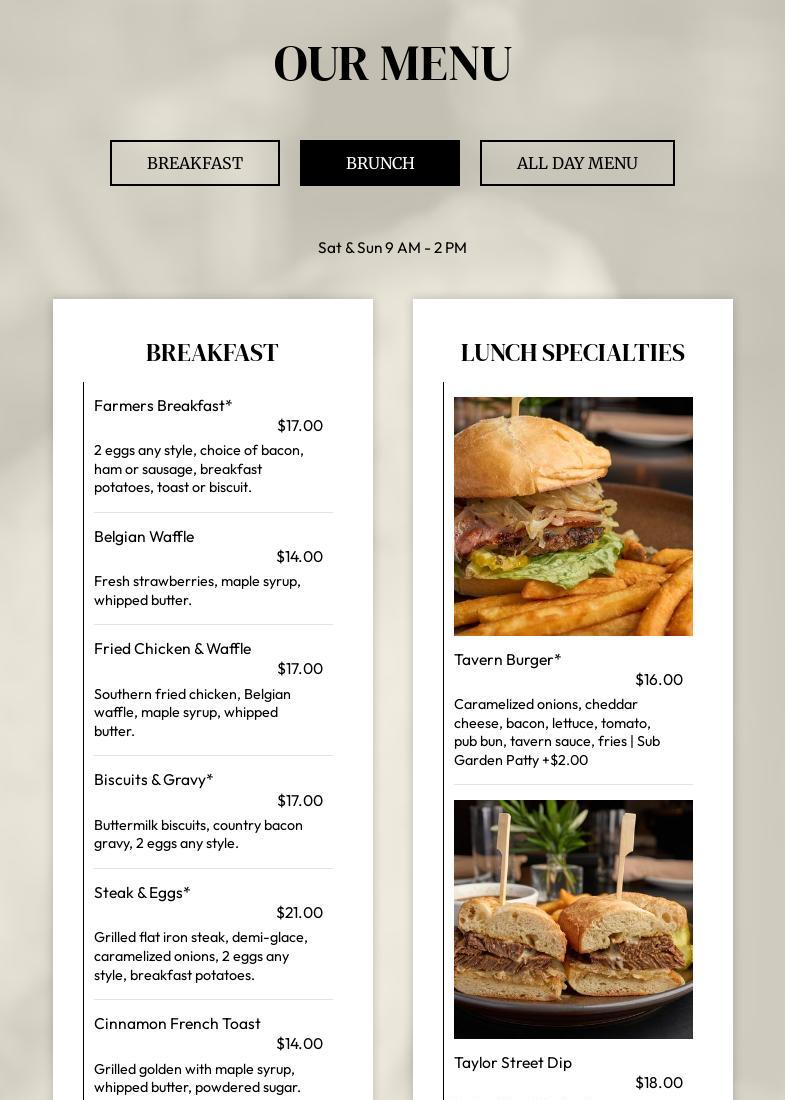This screenshot has height=1100, width=785.
Task: Click the Belgian Waffle item name
Action: click(x=144, y=537)
